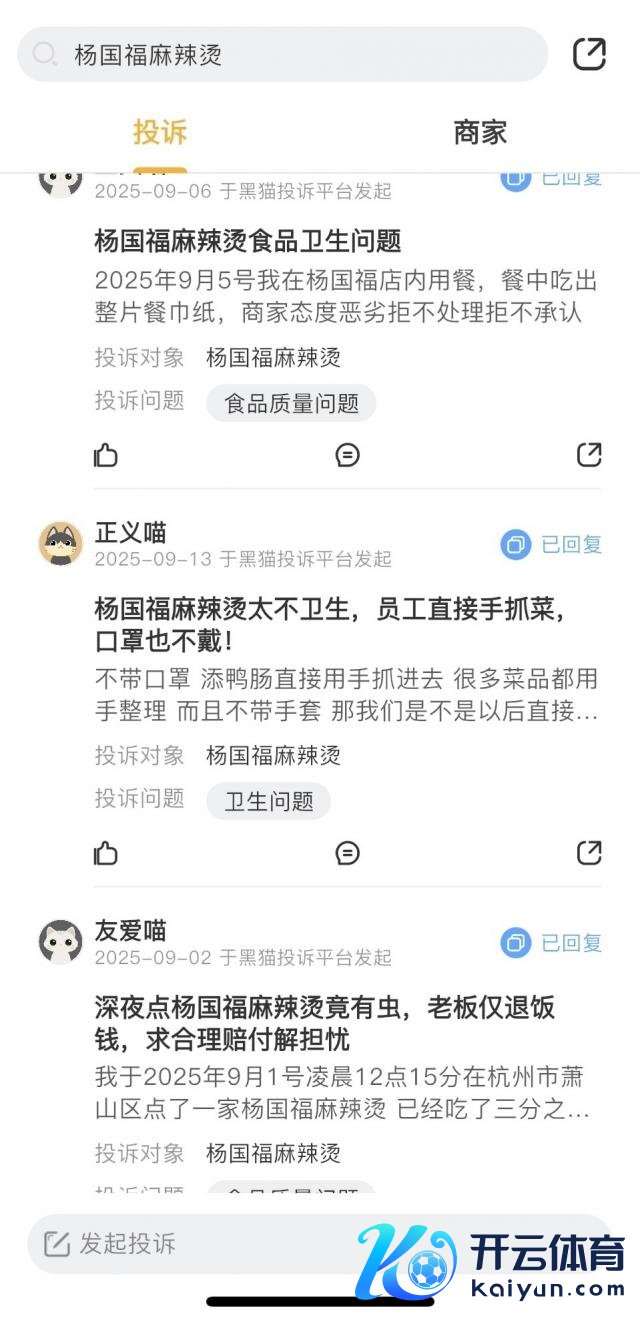Viewport: 640px width, 1322px height.
Task: Switch to the 商家 tab
Action: 480,132
